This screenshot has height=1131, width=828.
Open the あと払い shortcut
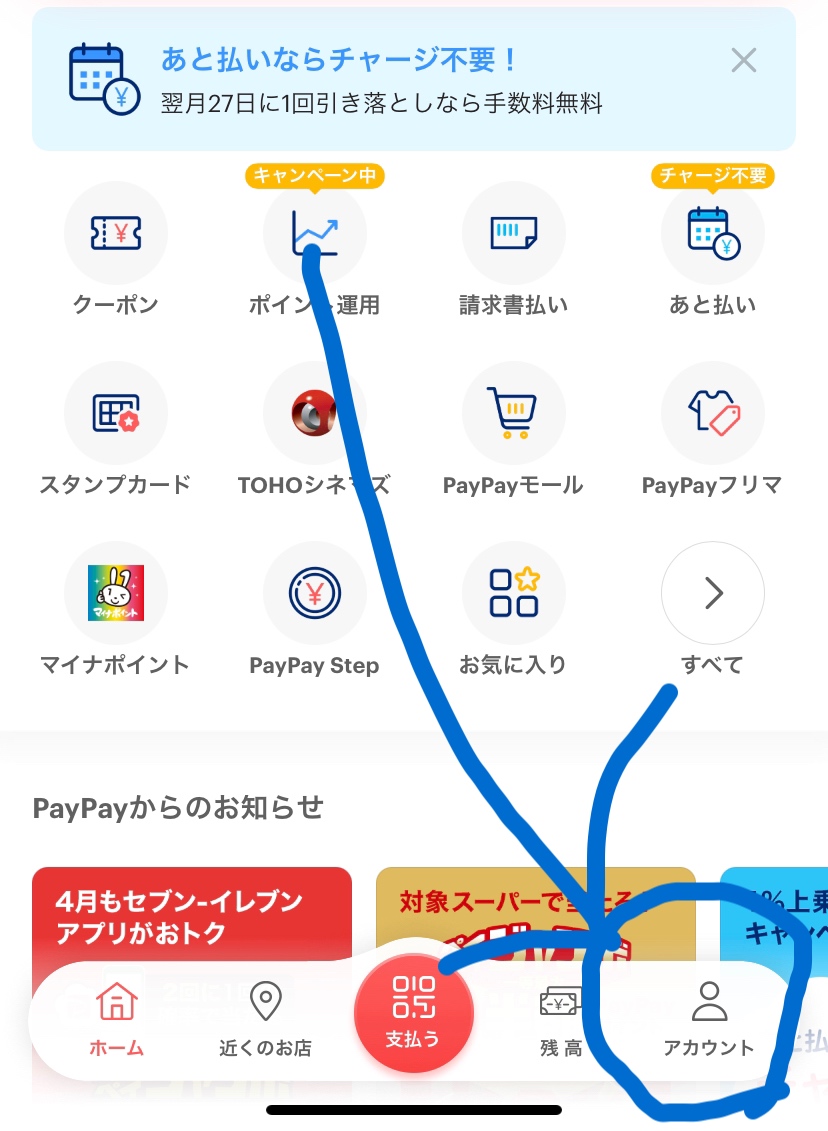click(x=713, y=234)
